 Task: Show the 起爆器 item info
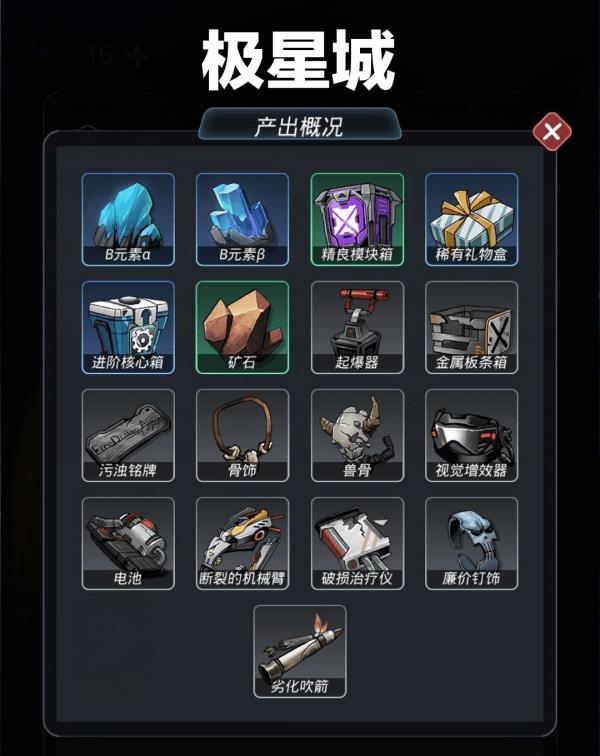[x=357, y=327]
